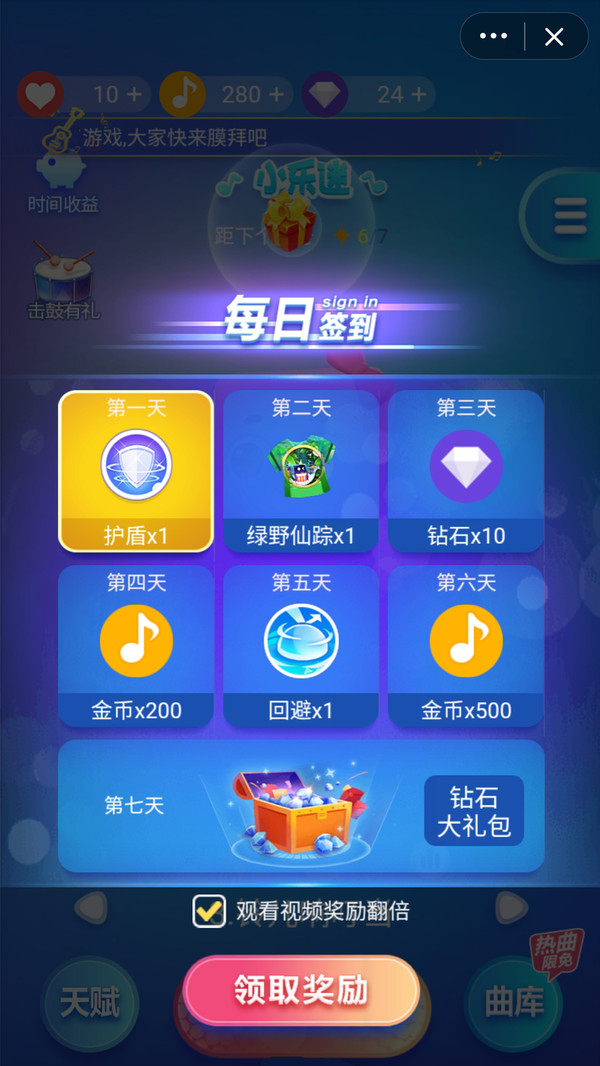The image size is (600, 1066).
Task: Uncheck the 观看视频奖励翻倍 checkbox
Action: click(209, 911)
